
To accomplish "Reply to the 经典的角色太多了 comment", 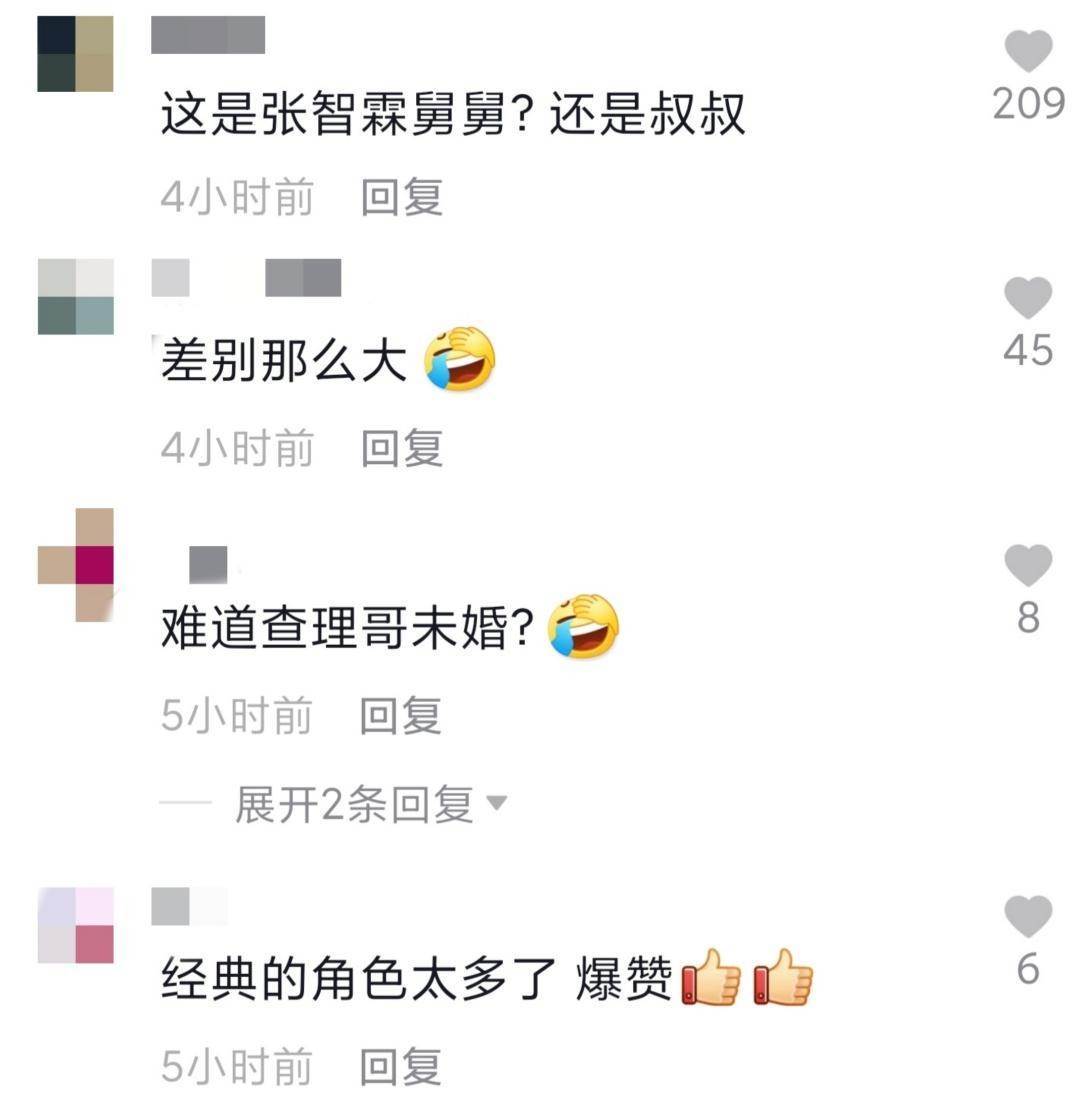I will (401, 1067).
